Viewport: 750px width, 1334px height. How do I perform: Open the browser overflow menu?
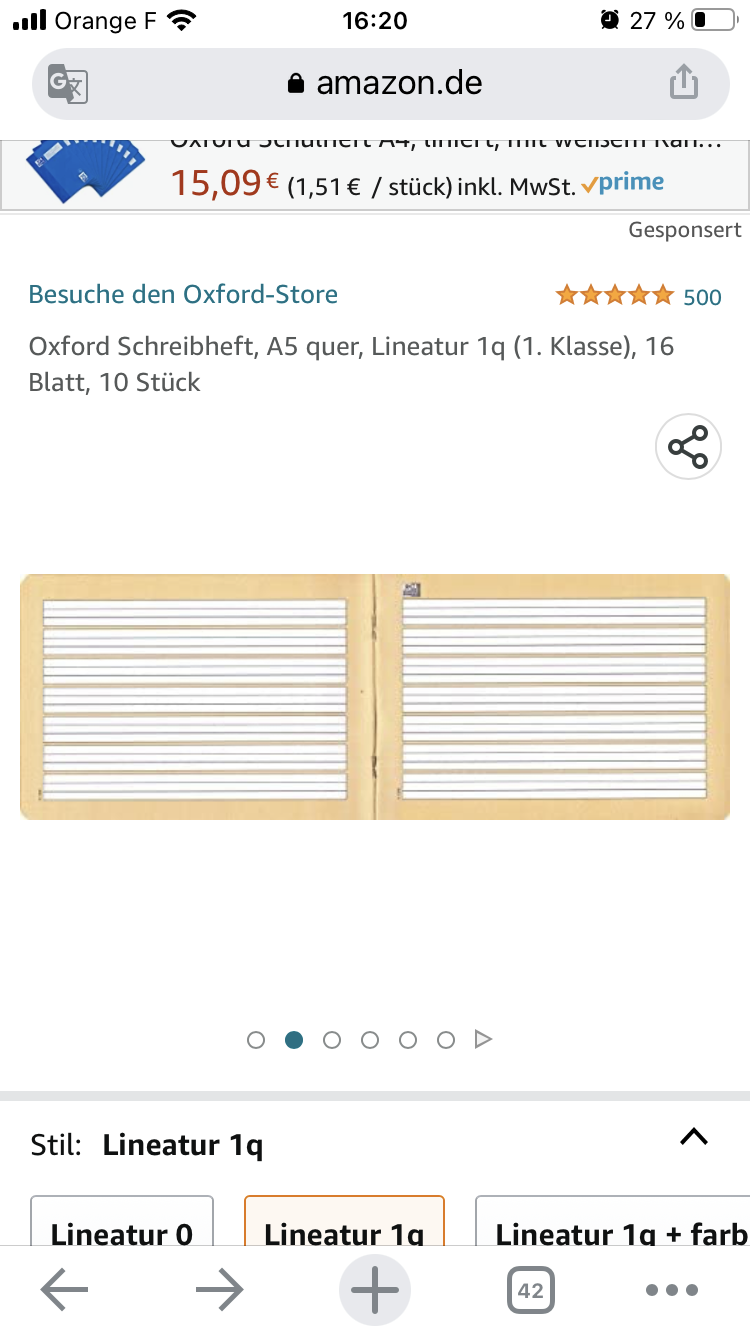(x=670, y=1290)
